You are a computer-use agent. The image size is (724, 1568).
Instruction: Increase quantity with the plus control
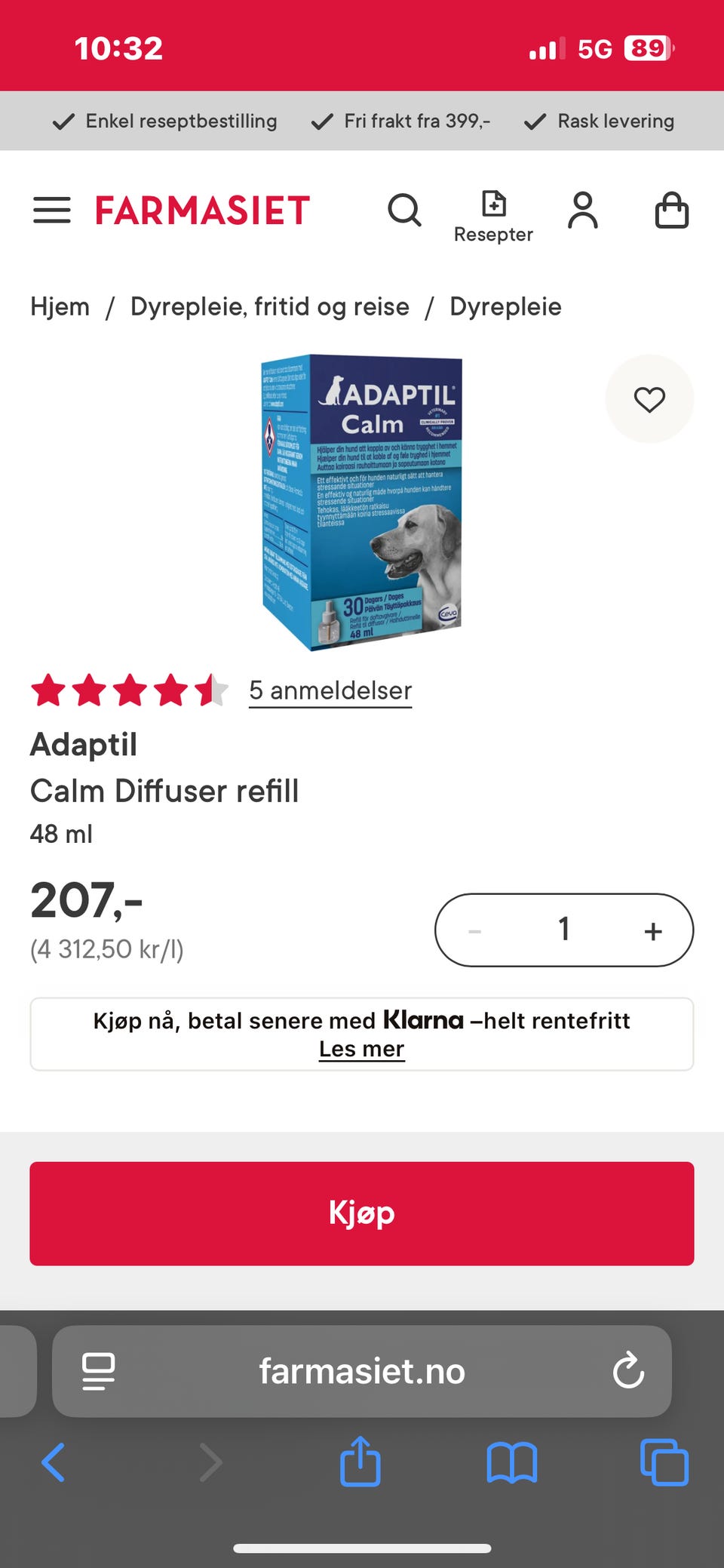tap(652, 930)
